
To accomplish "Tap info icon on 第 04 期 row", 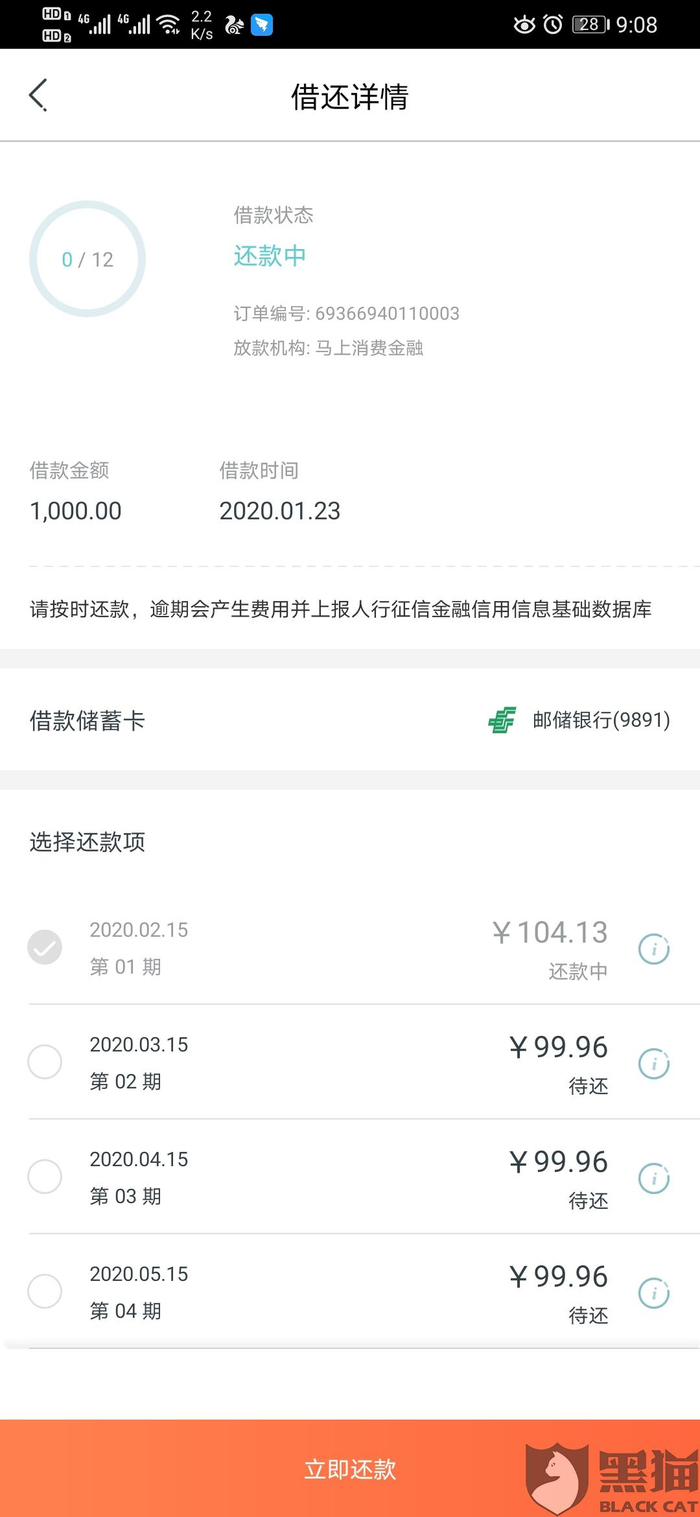I will [654, 1293].
